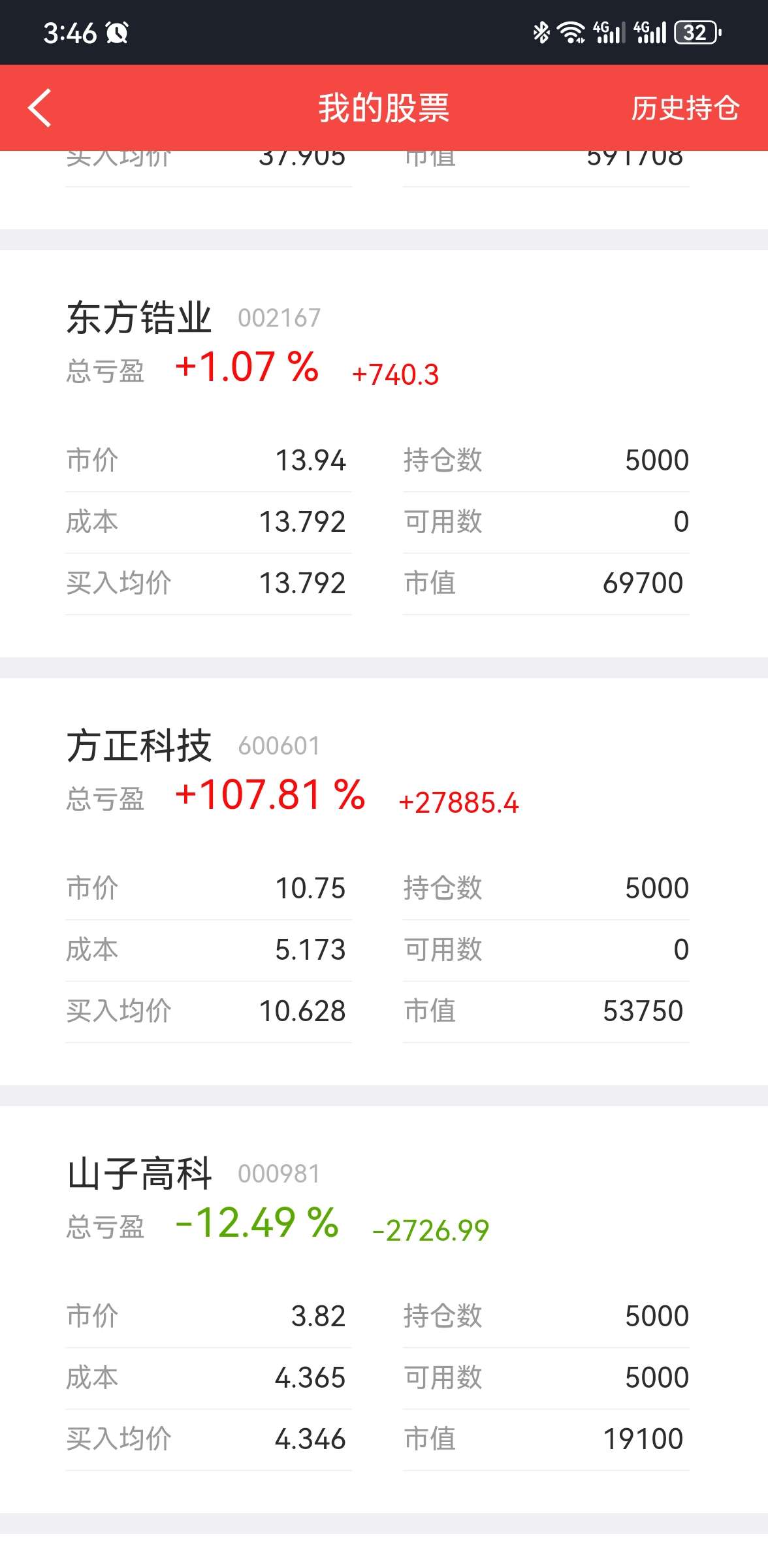This screenshot has height=1568, width=768.
Task: Go back using the top-left arrow
Action: [x=40, y=108]
